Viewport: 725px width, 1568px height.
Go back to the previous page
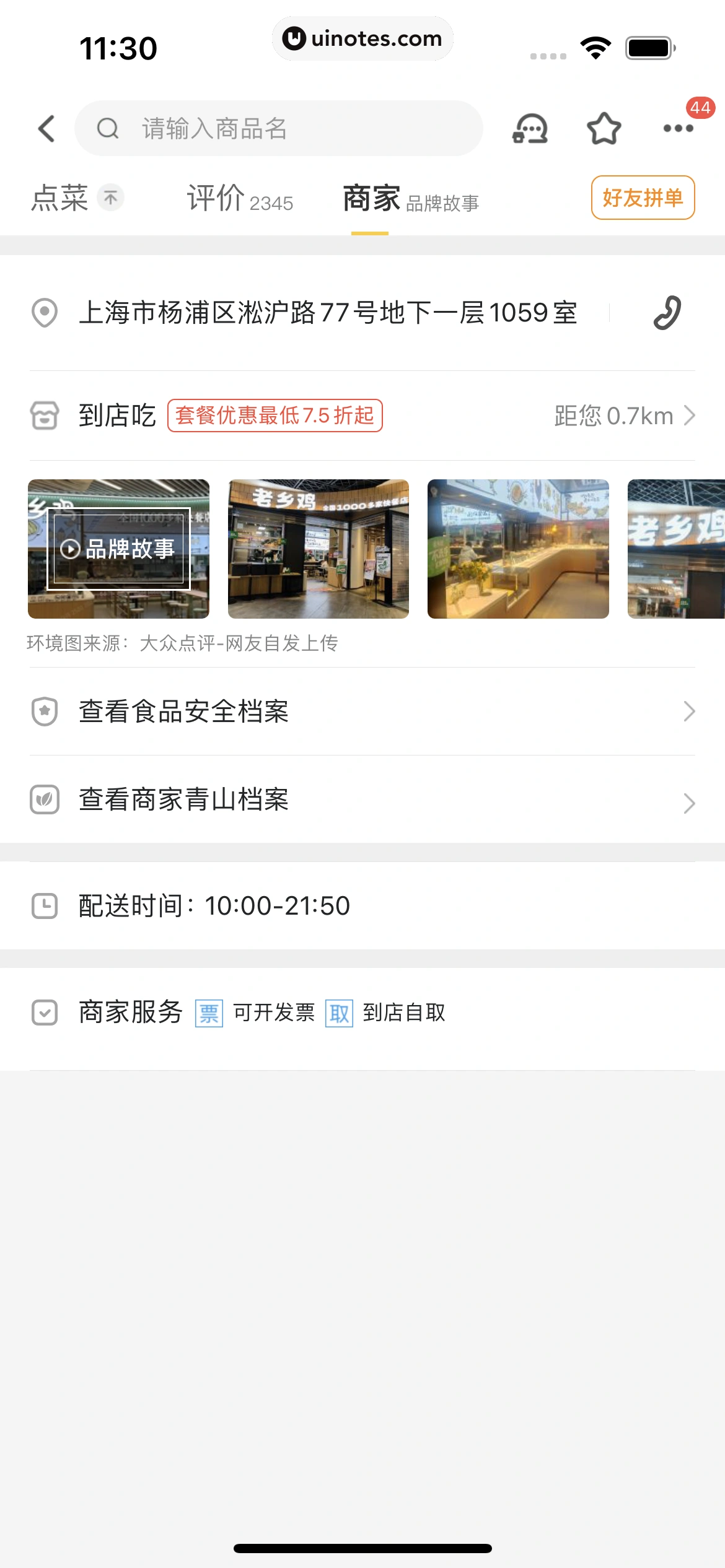pyautogui.click(x=47, y=129)
